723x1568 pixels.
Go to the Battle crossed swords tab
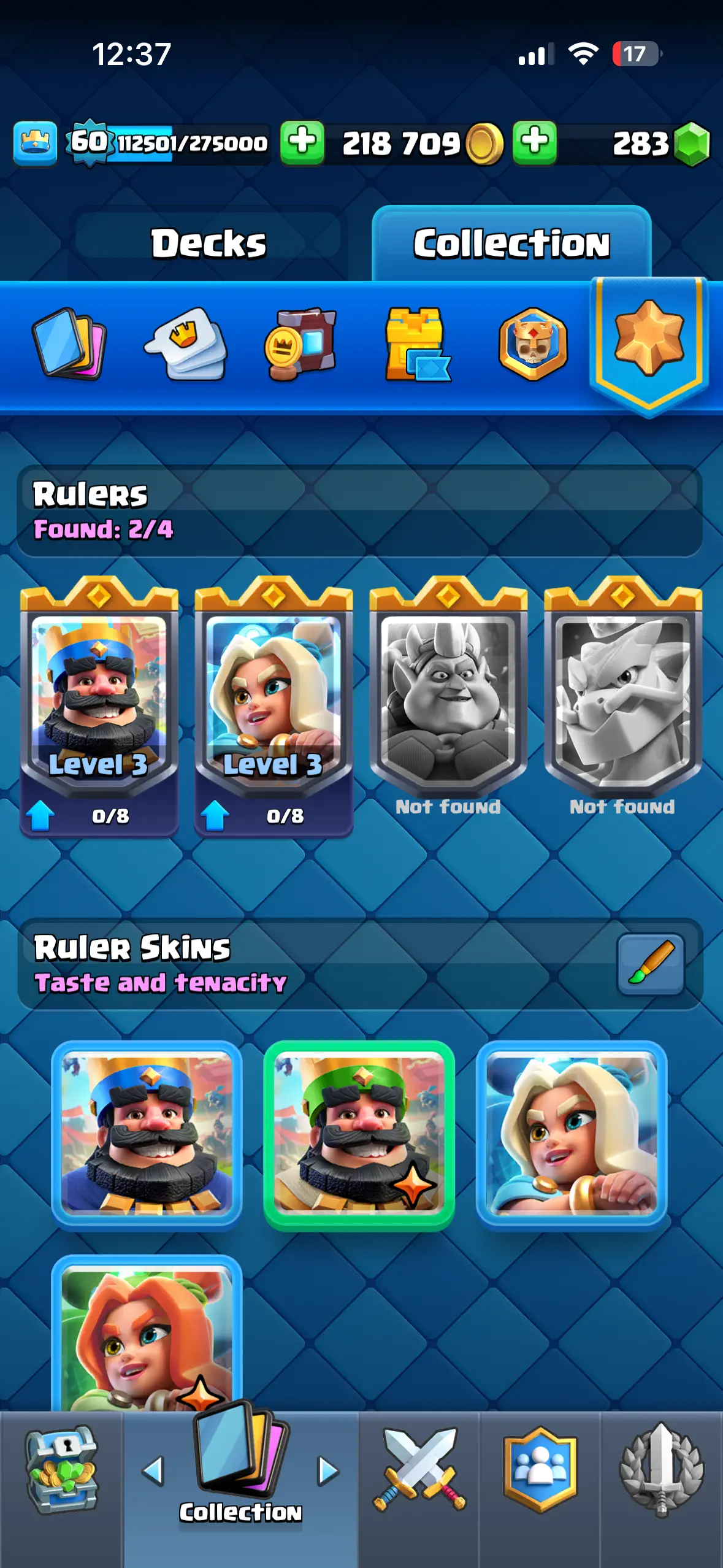coord(419,1470)
